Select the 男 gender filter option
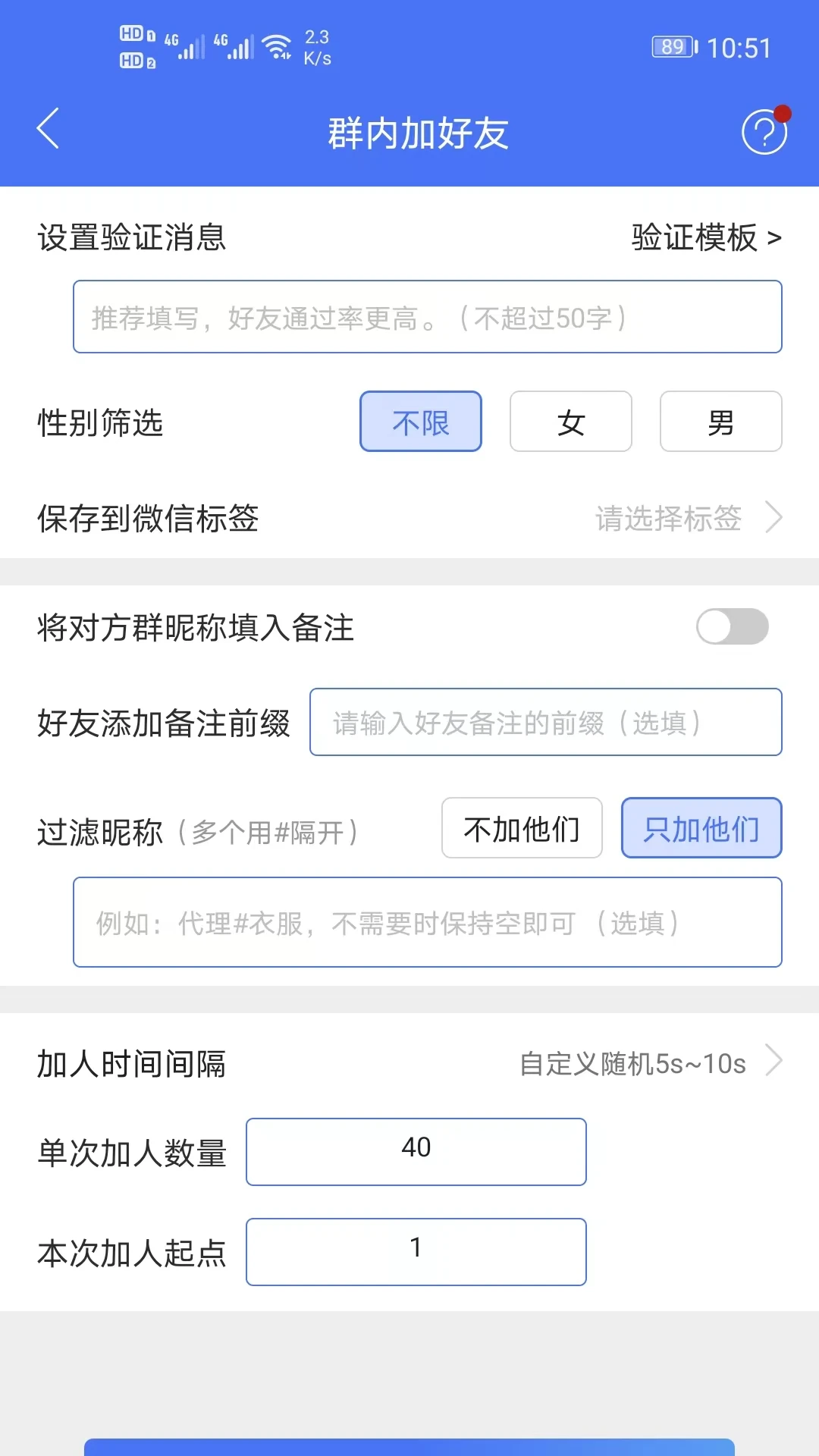 [720, 422]
